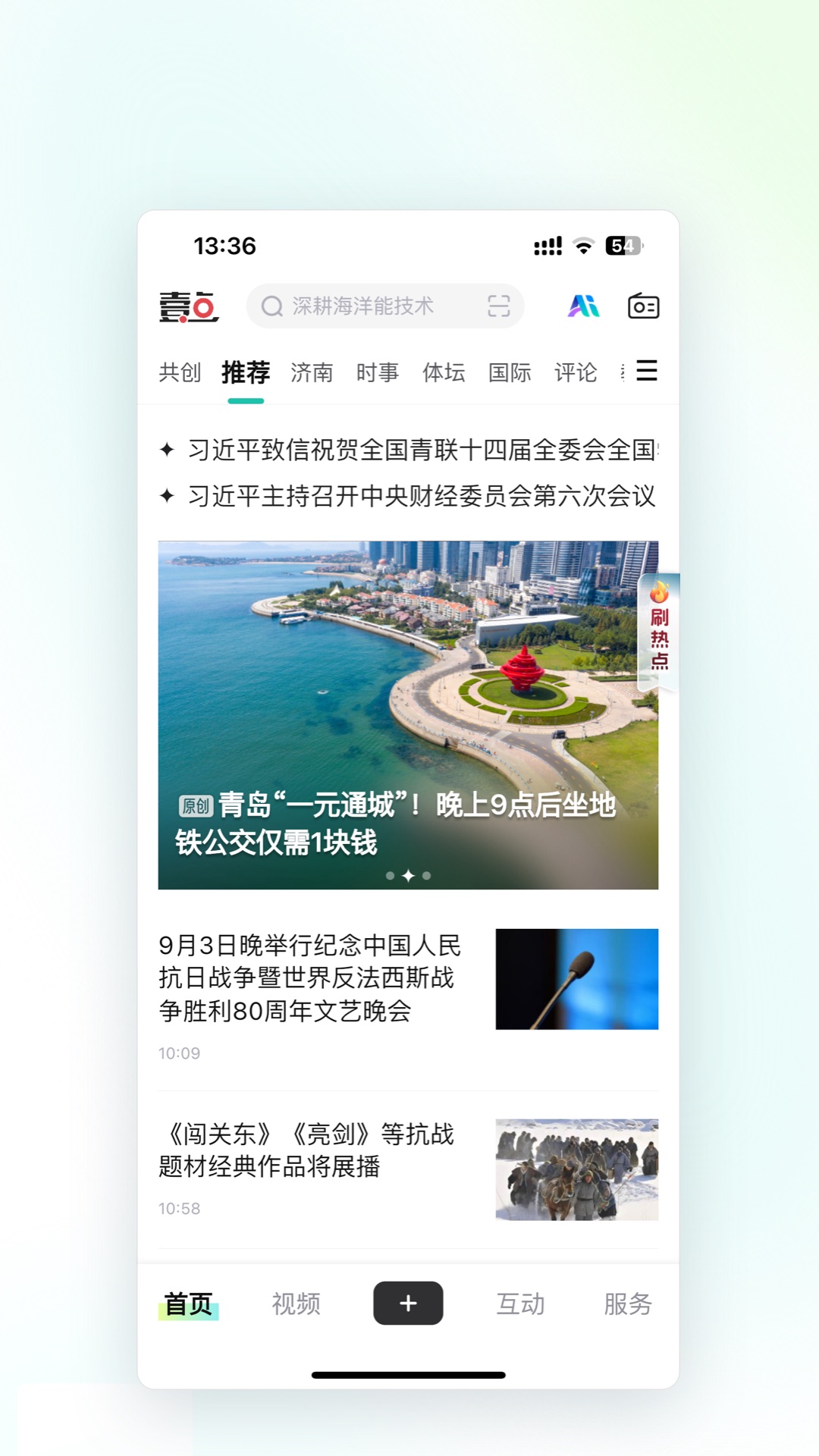Open the 抗战题材经典作品 article thumbnail

(576, 1170)
